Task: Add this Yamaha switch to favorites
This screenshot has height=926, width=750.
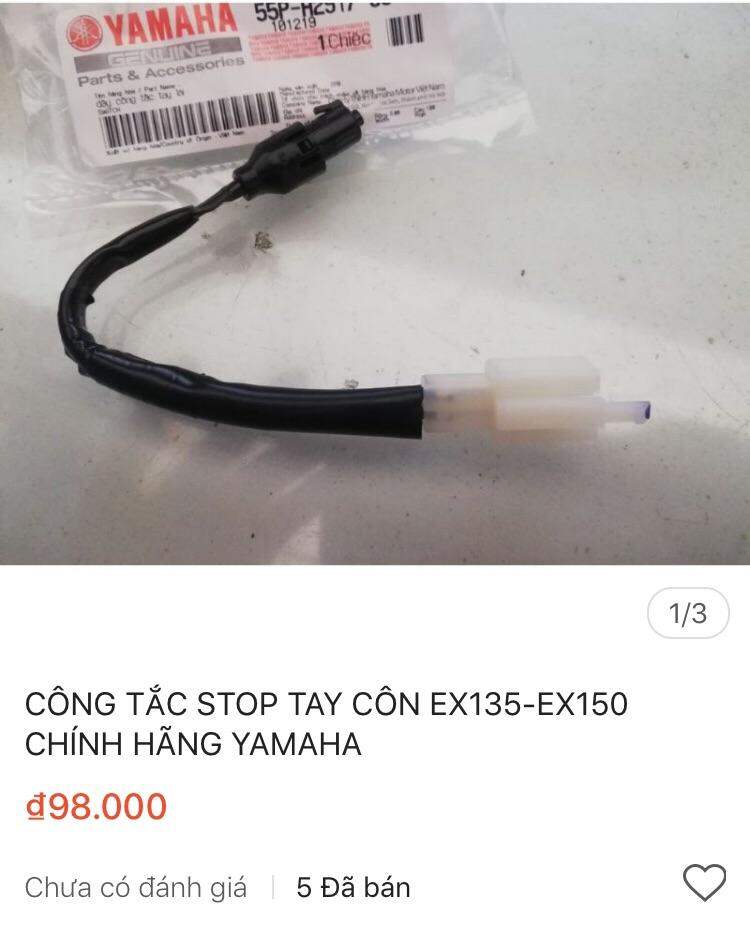Action: click(704, 883)
